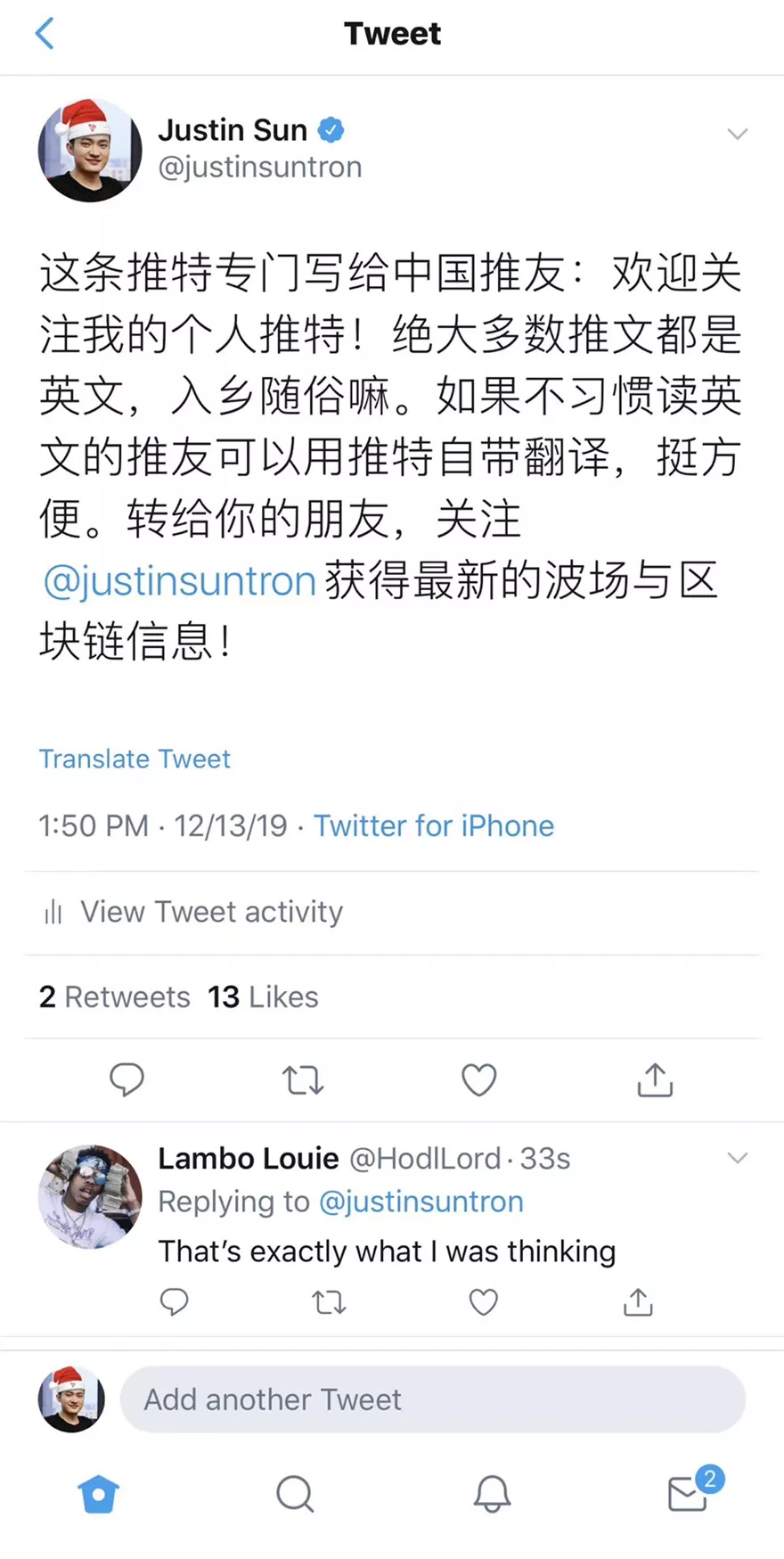Open Lambo Louie's profile picture

[90, 1196]
